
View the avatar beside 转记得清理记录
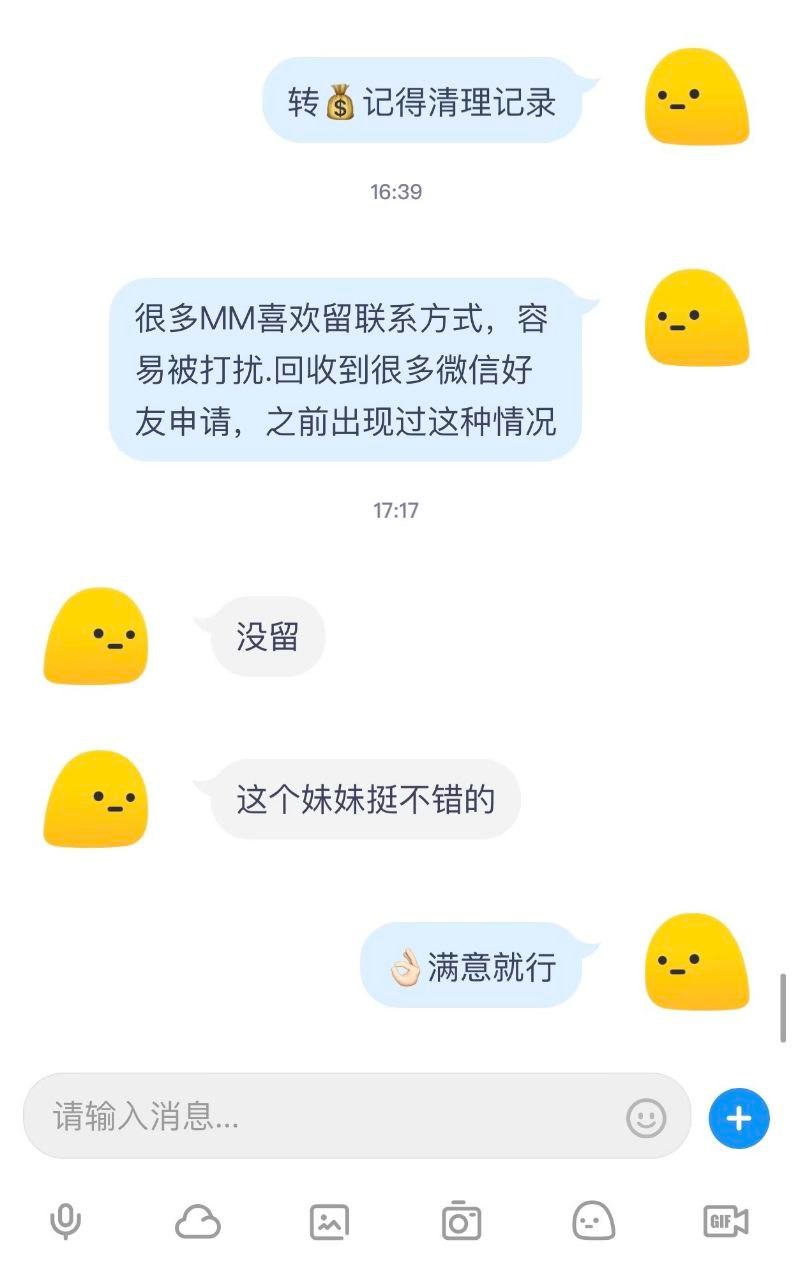pos(697,98)
